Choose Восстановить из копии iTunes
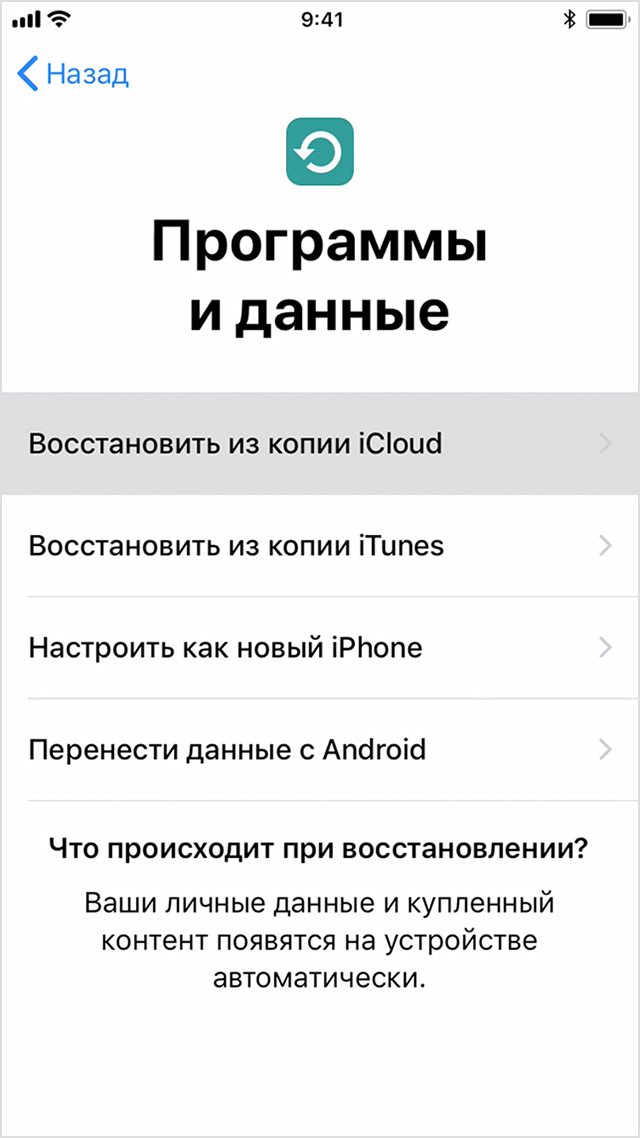Viewport: 640px width, 1138px height. pos(320,546)
